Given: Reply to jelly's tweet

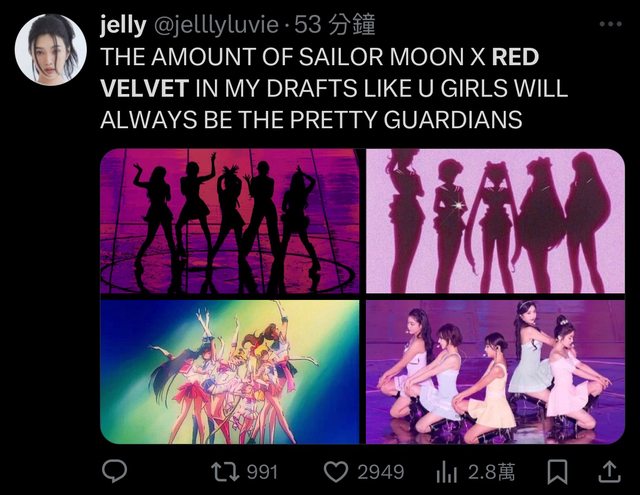Looking at the screenshot, I should tap(116, 471).
